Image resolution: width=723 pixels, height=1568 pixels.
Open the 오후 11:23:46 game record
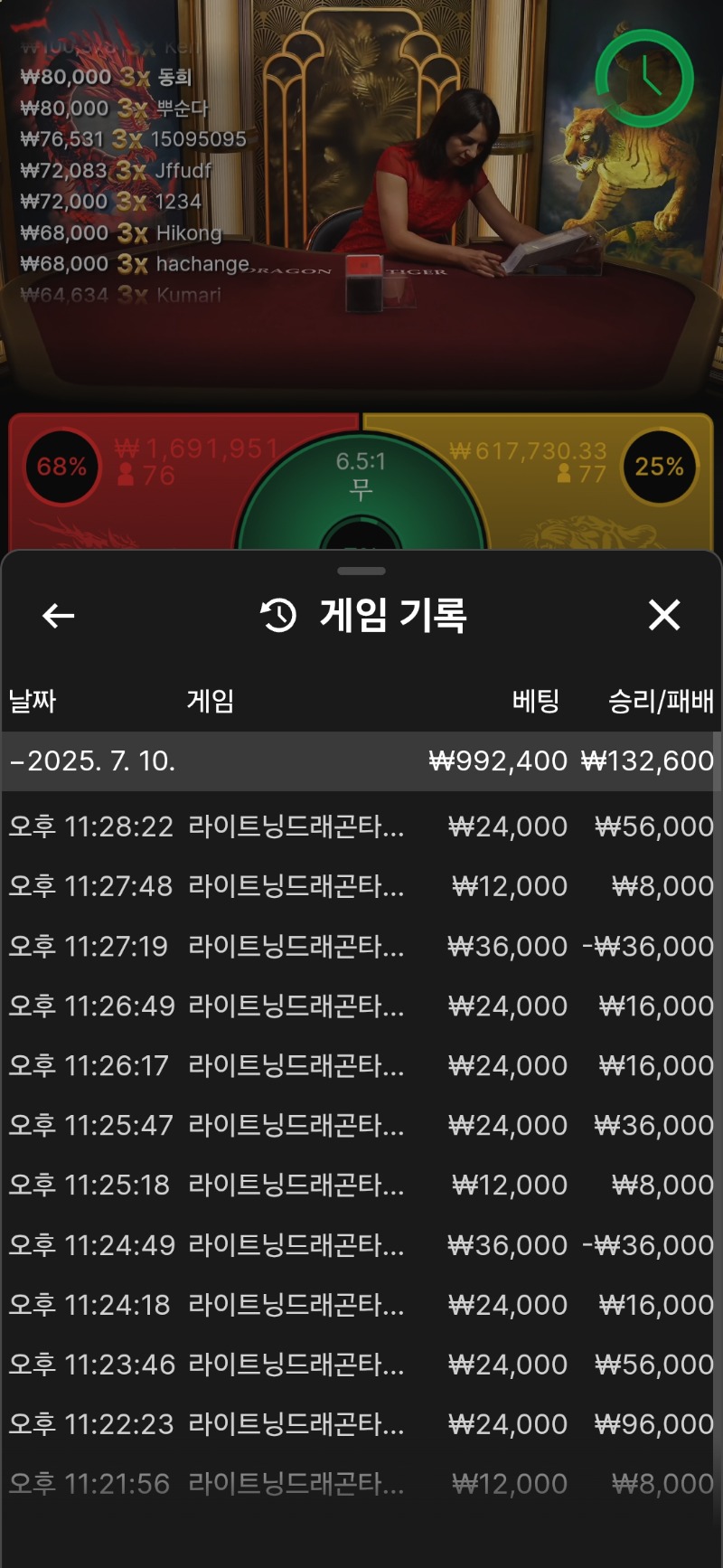point(361,1365)
